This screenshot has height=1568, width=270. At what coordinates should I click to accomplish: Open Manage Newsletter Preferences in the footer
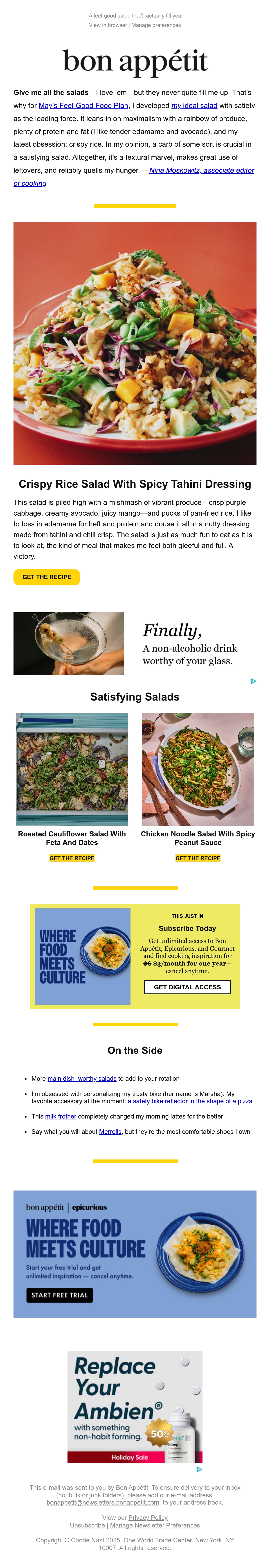point(155,1525)
